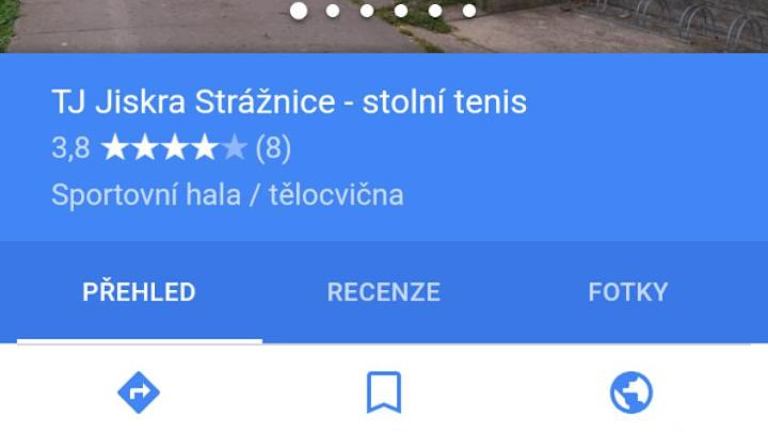Save this place with the bookmark icon

(x=383, y=393)
